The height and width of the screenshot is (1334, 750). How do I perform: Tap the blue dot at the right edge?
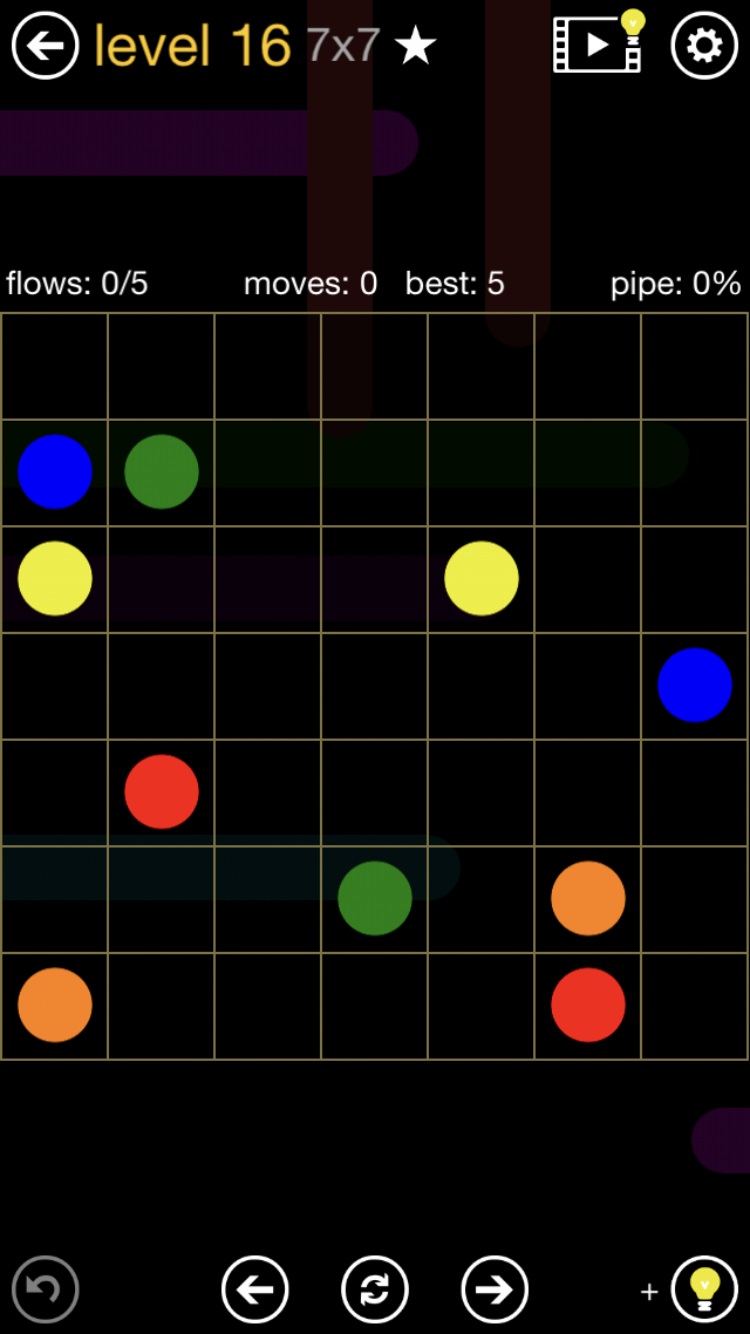[x=694, y=685]
